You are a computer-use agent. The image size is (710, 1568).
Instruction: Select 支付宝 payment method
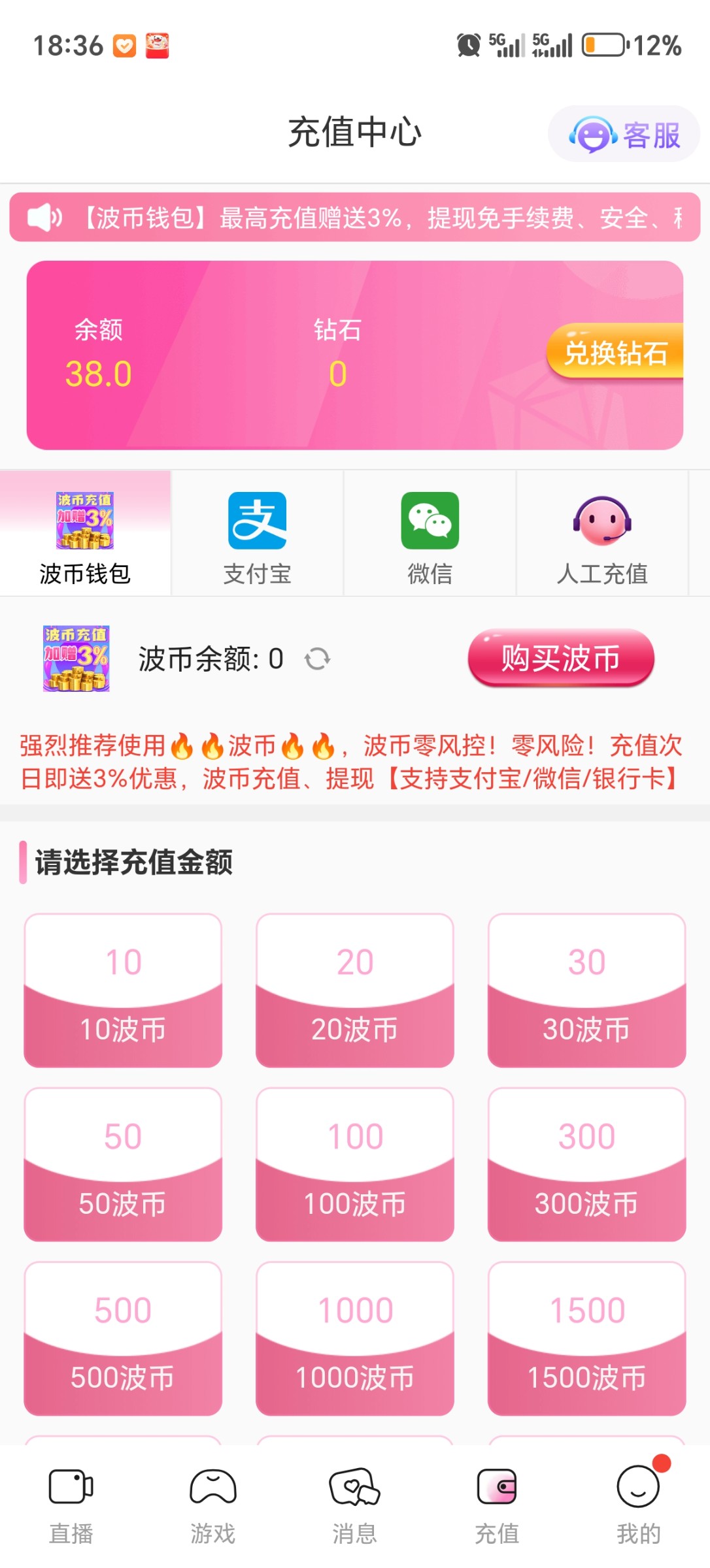click(257, 536)
